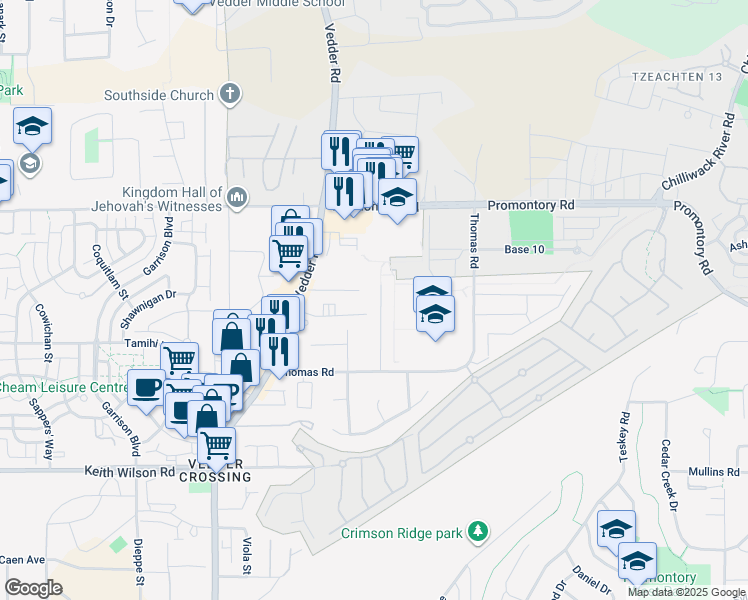Open Kingdom Hall of Jehovah's Witnesses marker
This screenshot has width=748, height=600.
(237, 195)
